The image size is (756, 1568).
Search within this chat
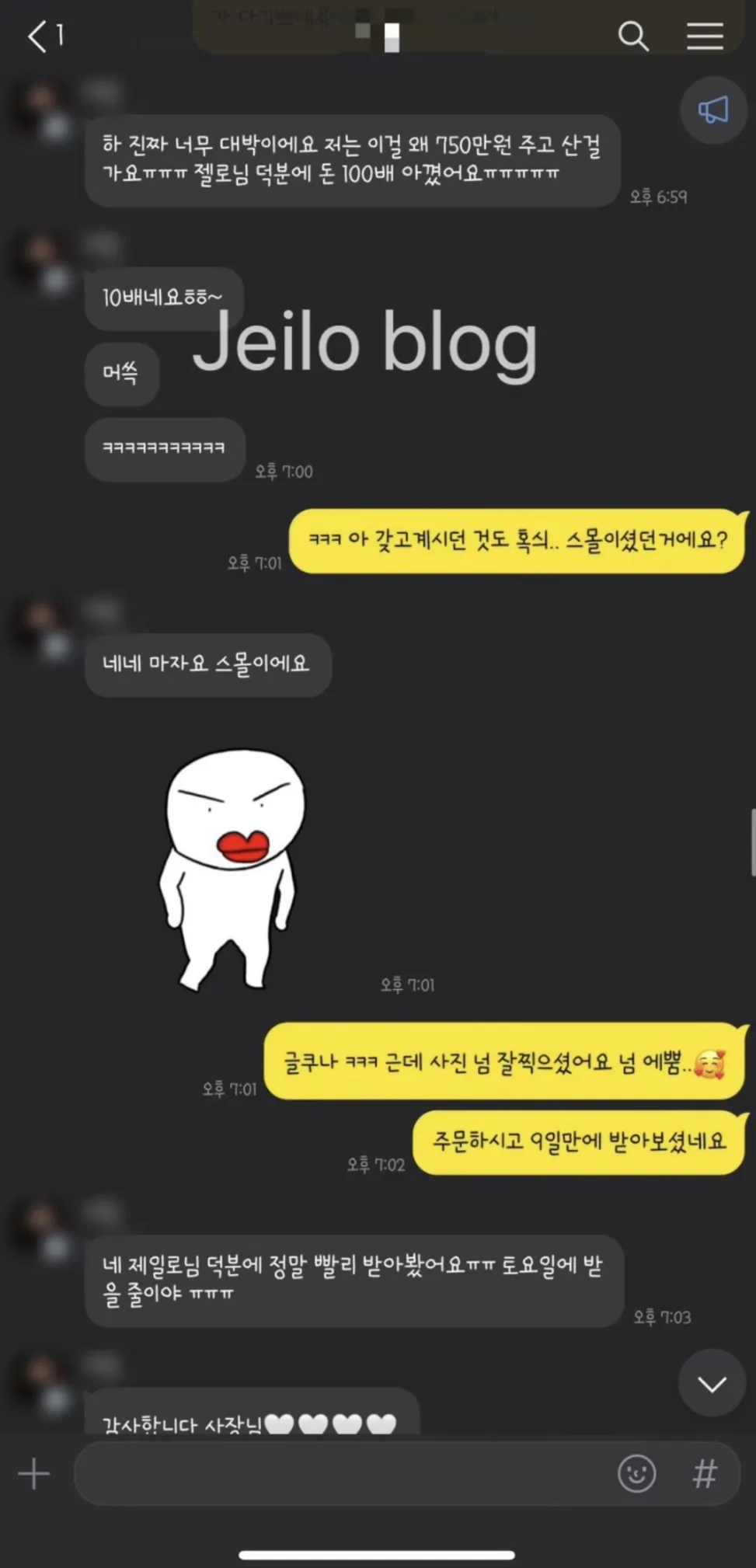pyautogui.click(x=632, y=36)
